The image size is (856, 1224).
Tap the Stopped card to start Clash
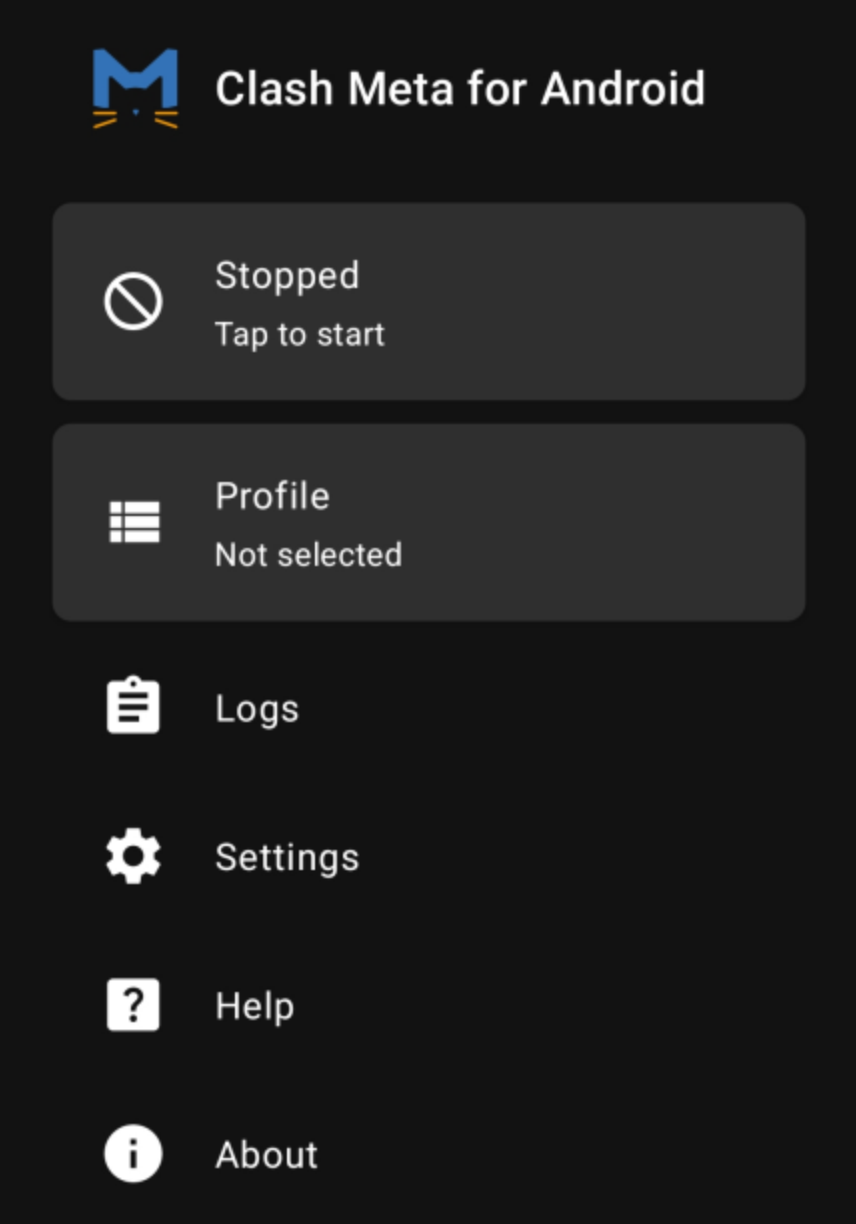pyautogui.click(x=428, y=302)
